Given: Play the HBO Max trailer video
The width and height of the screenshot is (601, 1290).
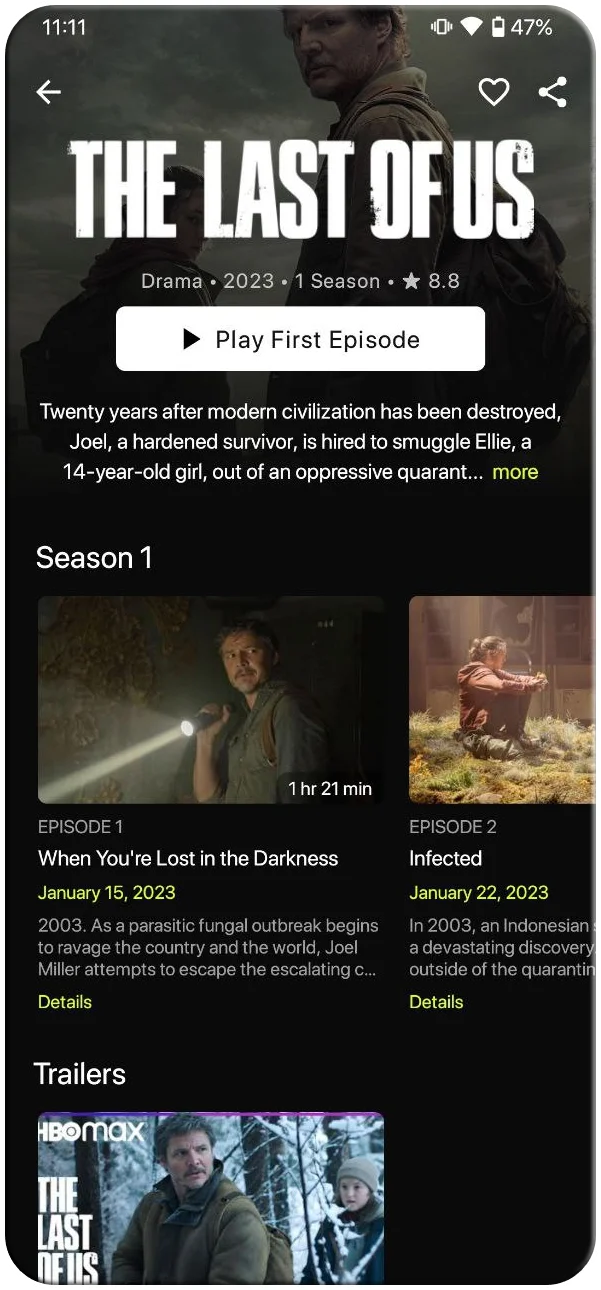Looking at the screenshot, I should [210, 1198].
